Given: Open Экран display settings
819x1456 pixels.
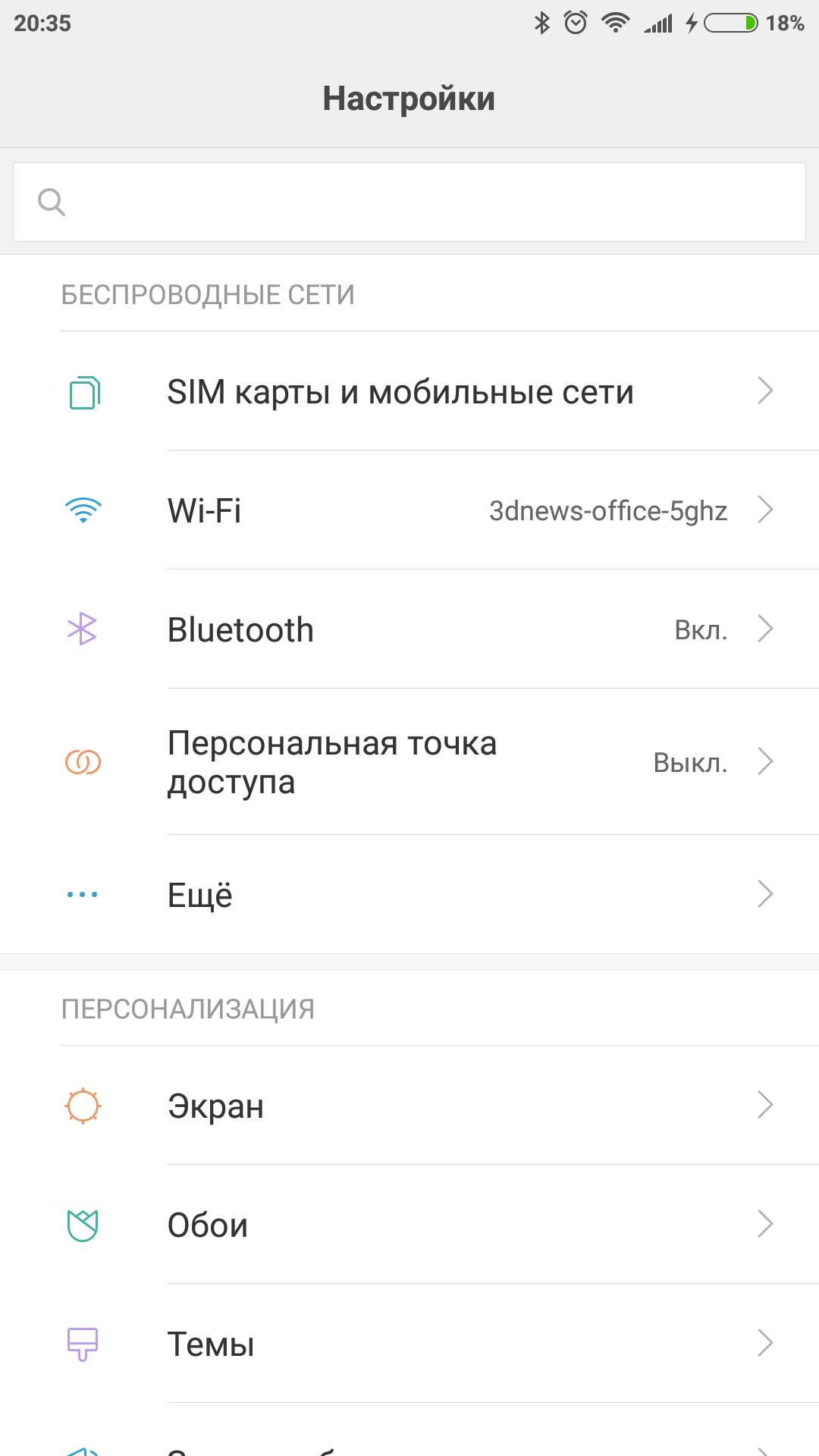Looking at the screenshot, I should [409, 1106].
